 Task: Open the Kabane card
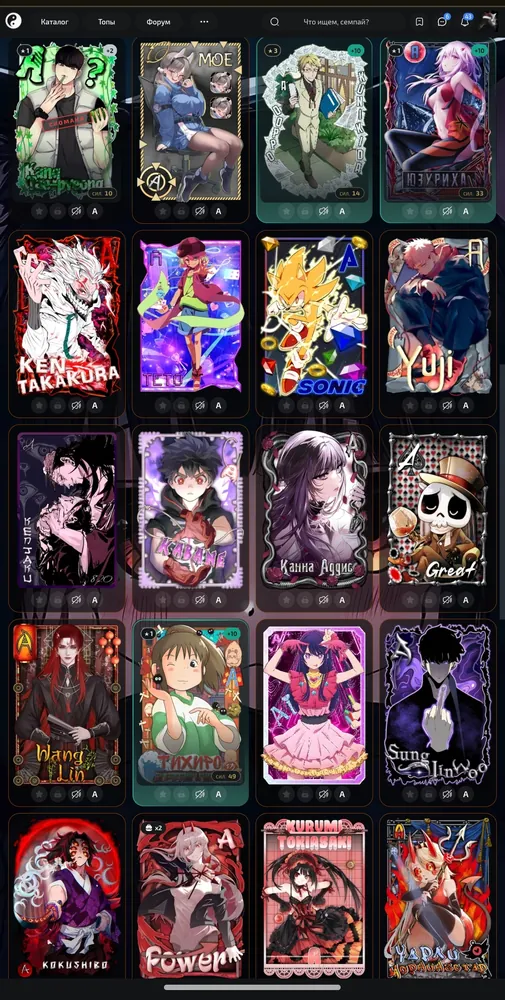191,510
